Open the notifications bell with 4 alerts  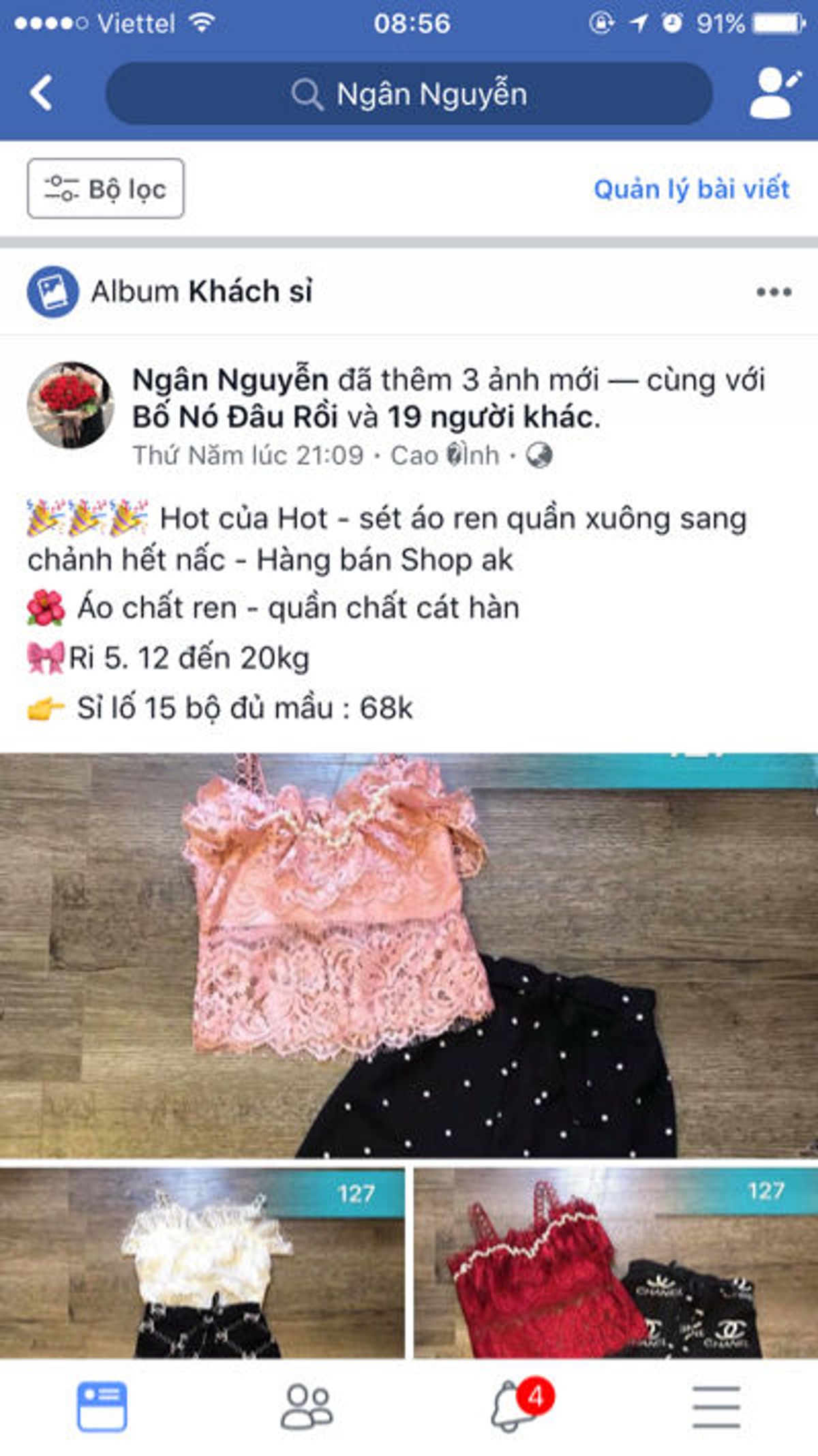513,1406
